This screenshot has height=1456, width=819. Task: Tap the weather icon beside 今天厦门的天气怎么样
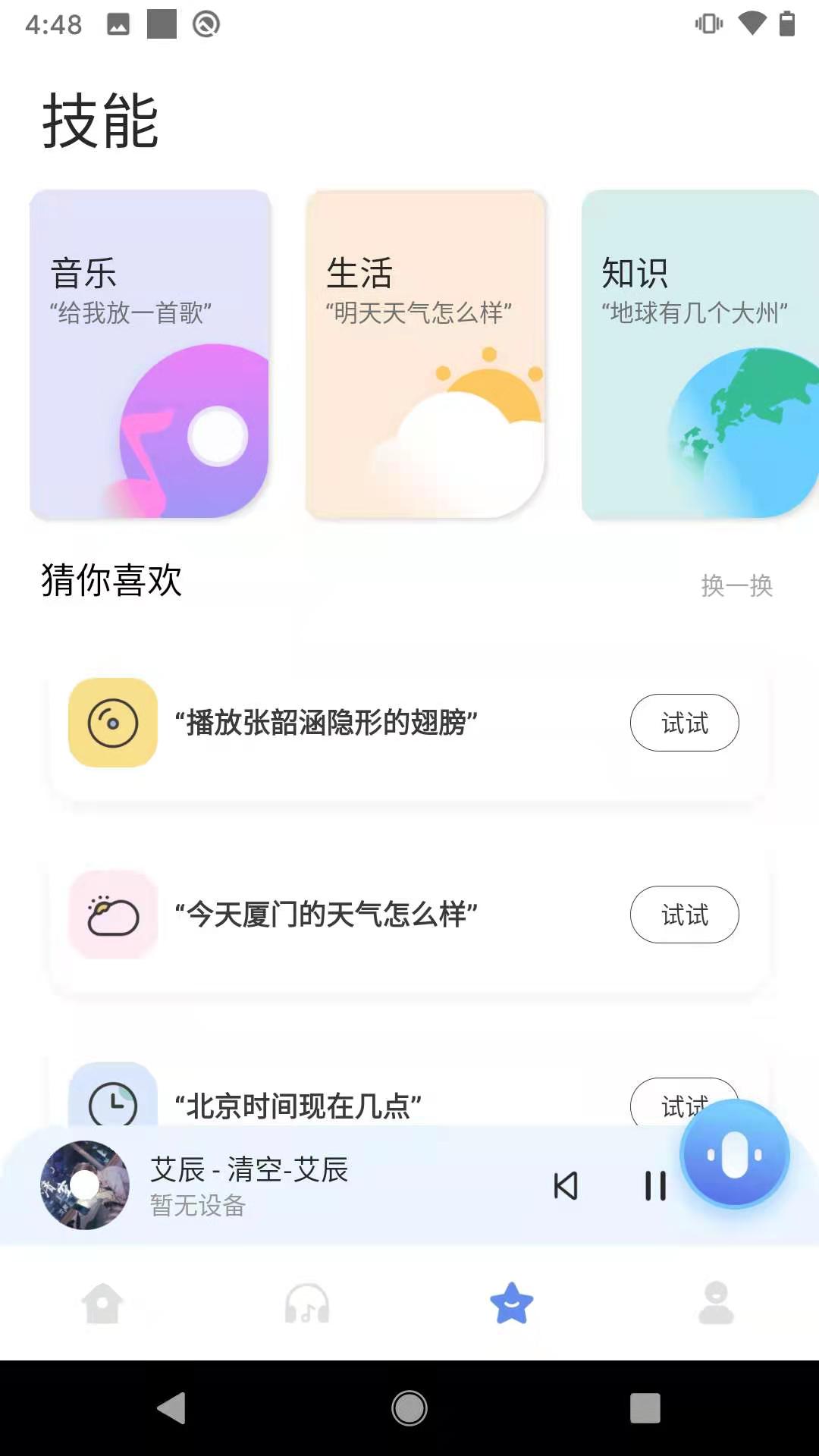(x=112, y=915)
